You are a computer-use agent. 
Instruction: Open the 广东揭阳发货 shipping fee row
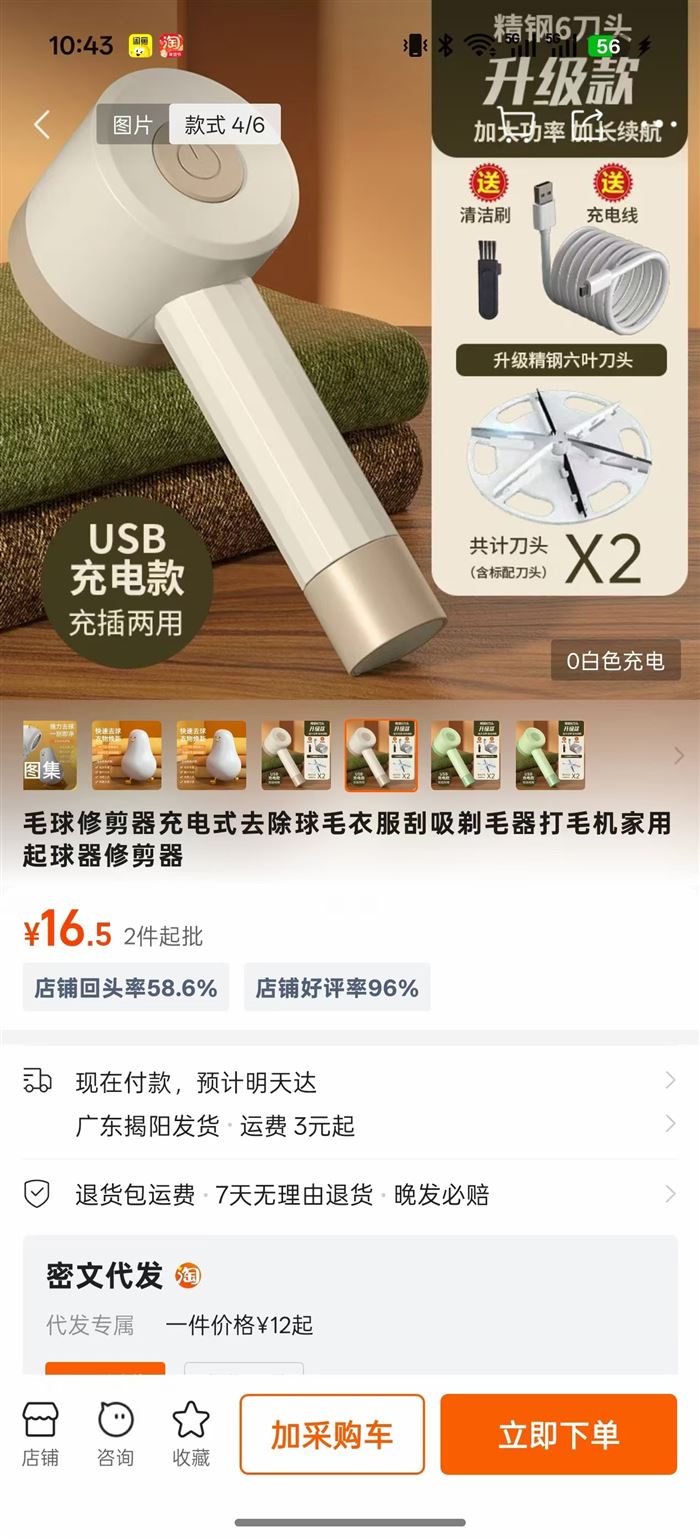[350, 1125]
